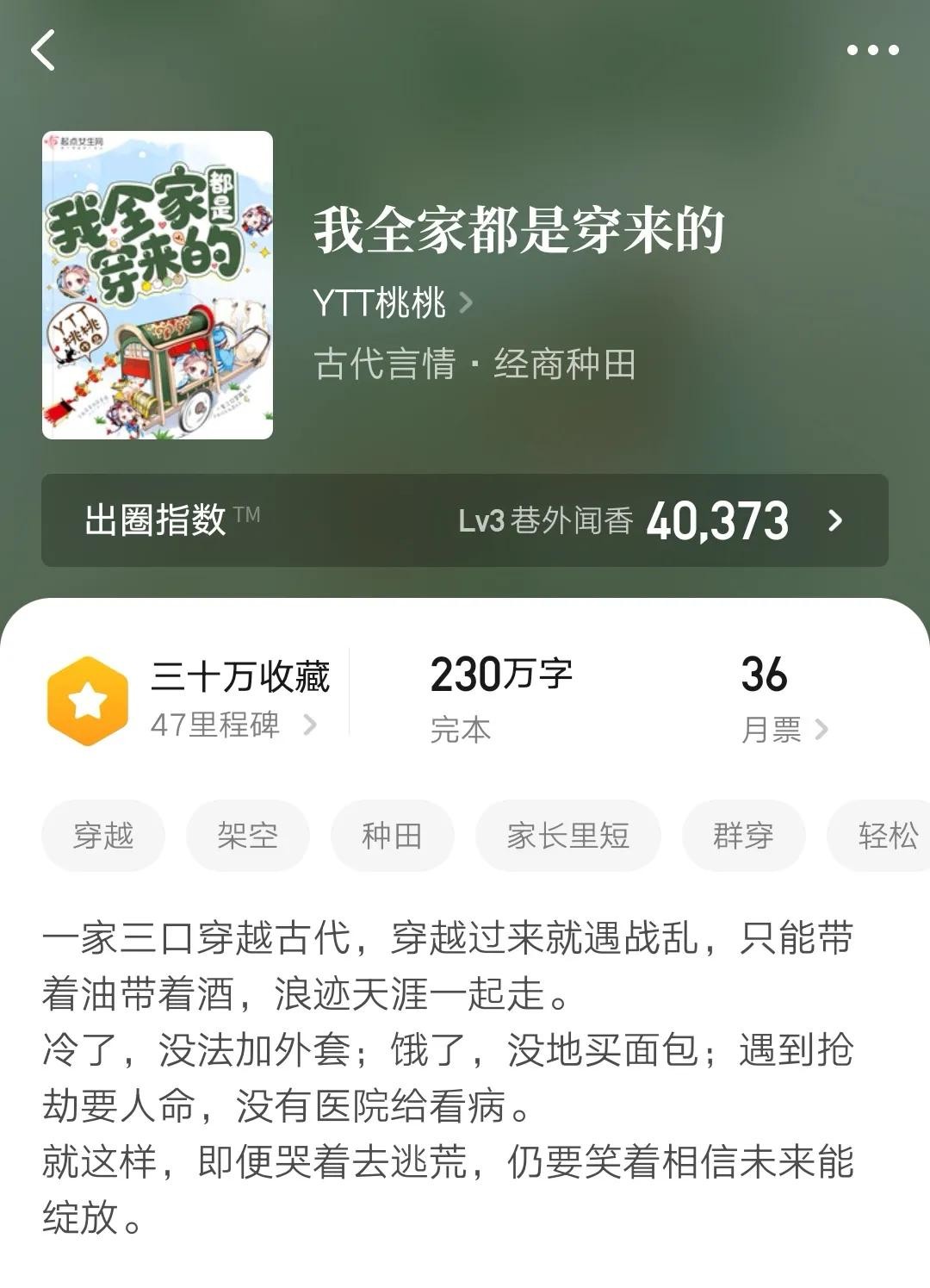930x1288 pixels.
Task: Select the 群穿 tag chip
Action: (743, 836)
